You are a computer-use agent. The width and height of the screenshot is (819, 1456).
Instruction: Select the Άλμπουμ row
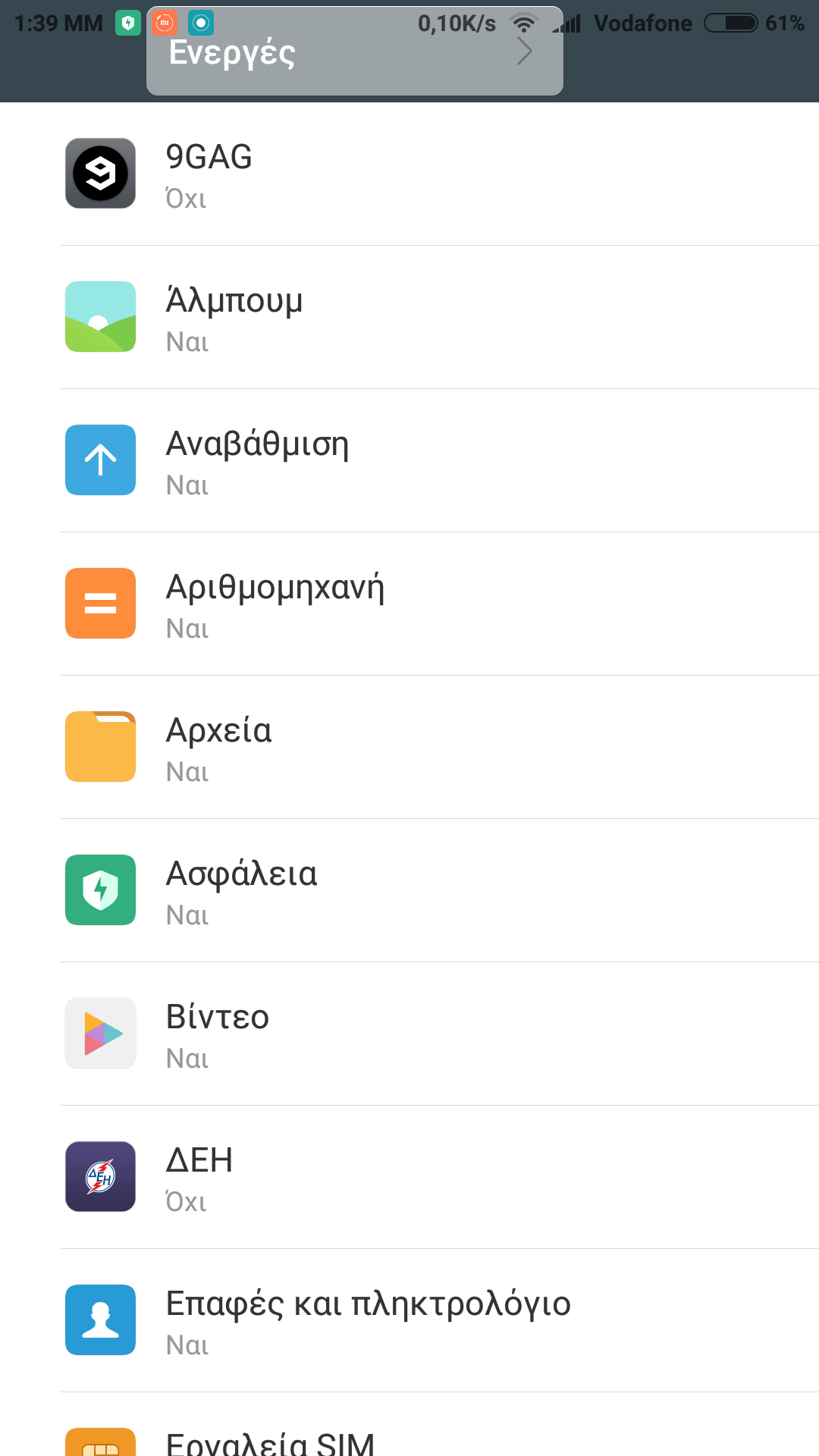pyautogui.click(x=409, y=317)
